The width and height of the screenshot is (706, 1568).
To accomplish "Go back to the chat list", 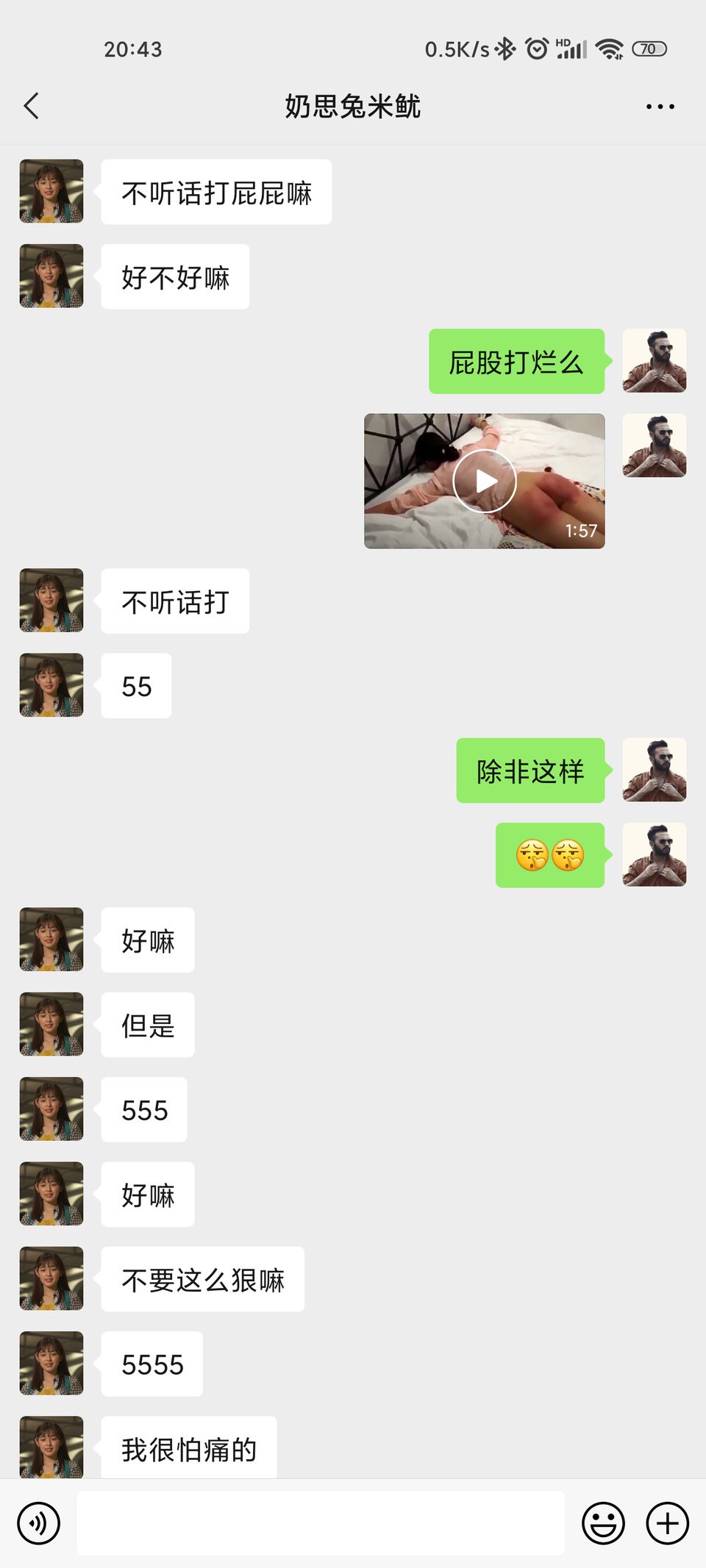I will point(32,107).
